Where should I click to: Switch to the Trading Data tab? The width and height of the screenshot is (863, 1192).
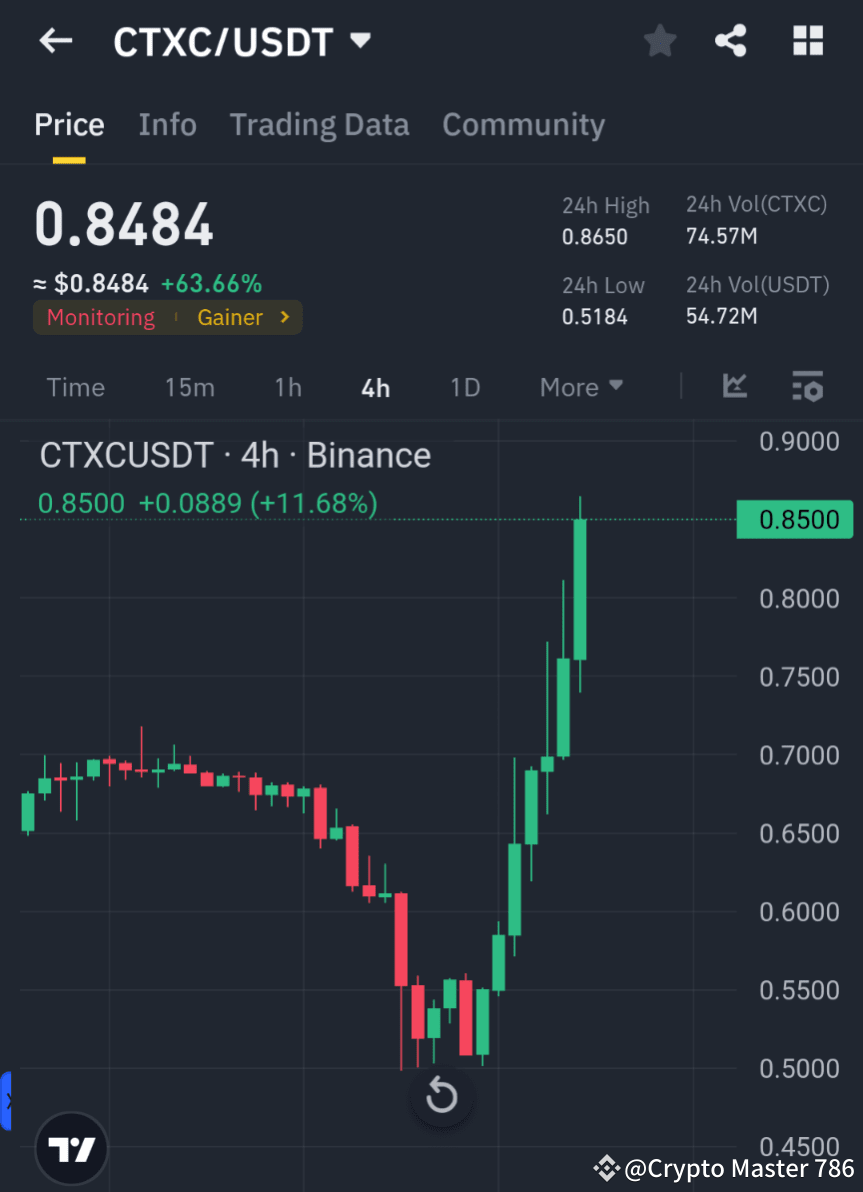pos(319,124)
